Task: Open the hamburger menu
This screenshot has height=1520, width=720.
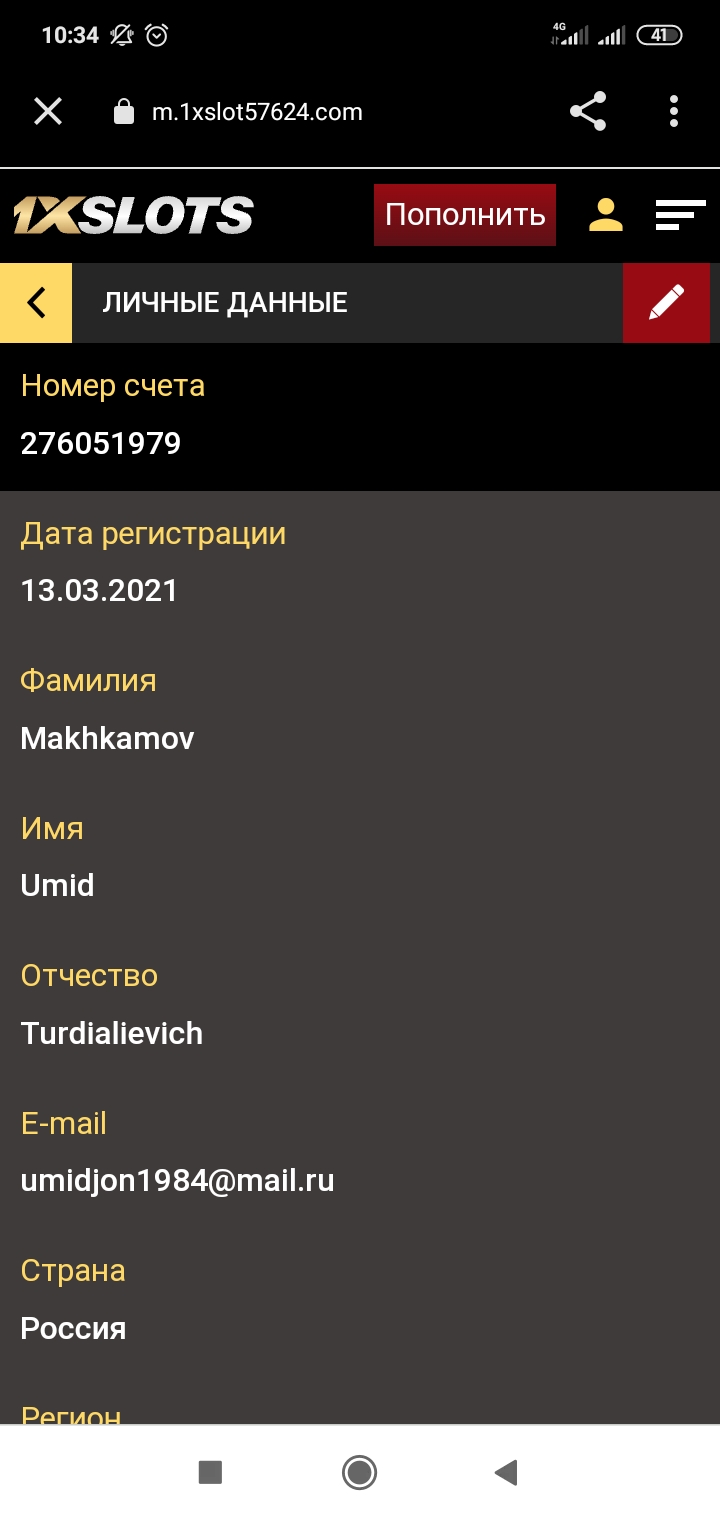Action: tap(680, 215)
